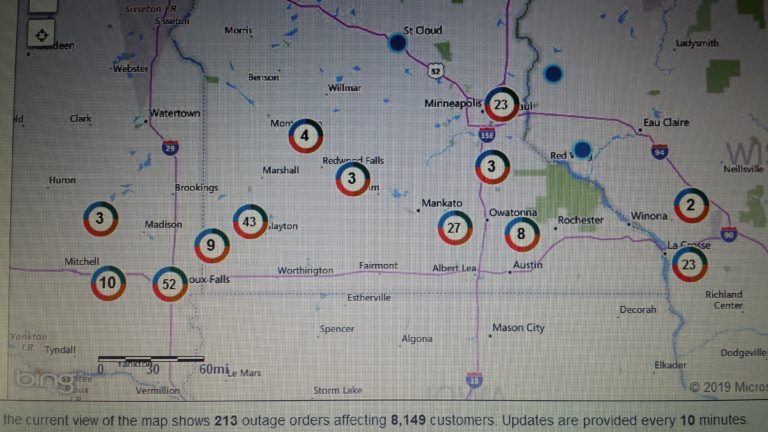Tap the 43-outage cluster near Slayton
The width and height of the screenshot is (768, 432).
pyautogui.click(x=250, y=221)
